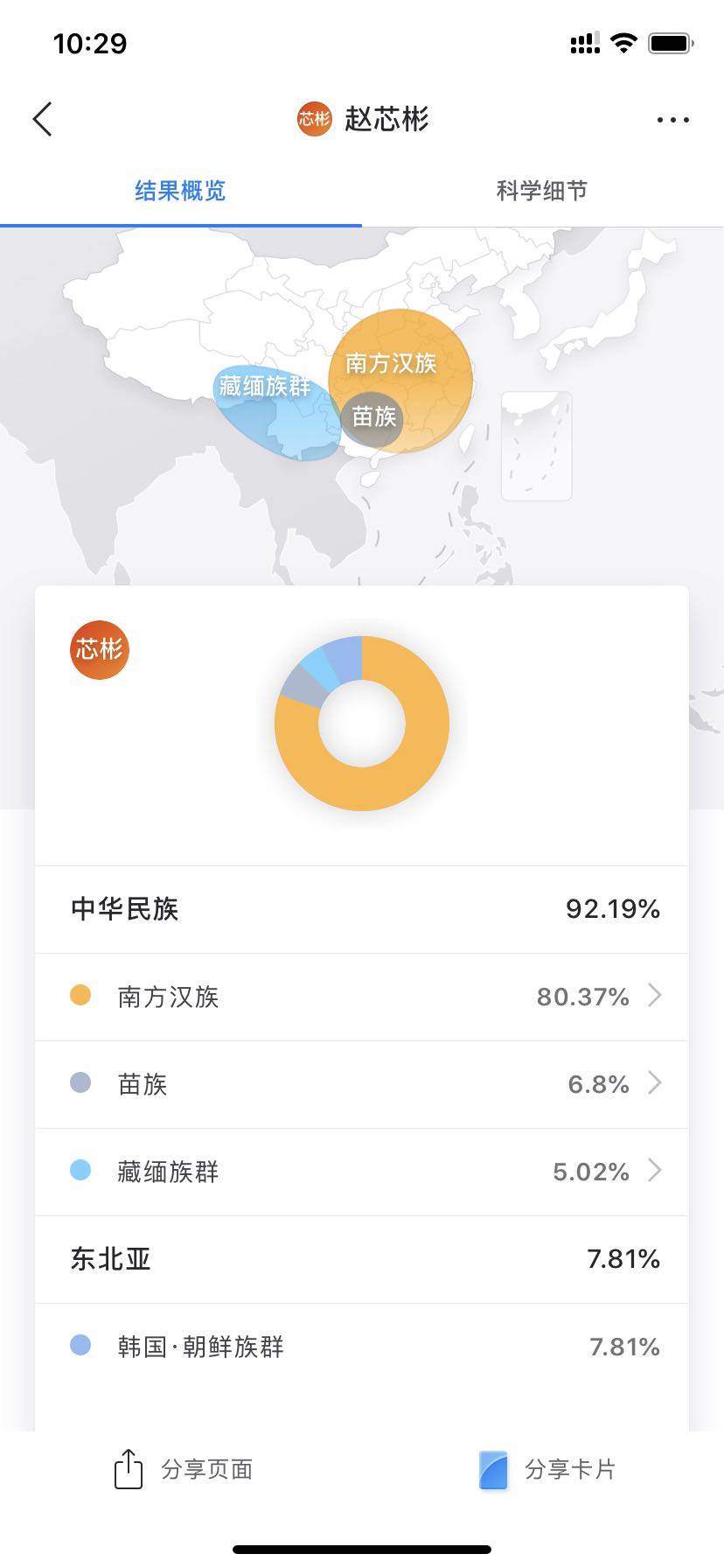
Task: Switch to the 科学细节 tab
Action: (542, 191)
